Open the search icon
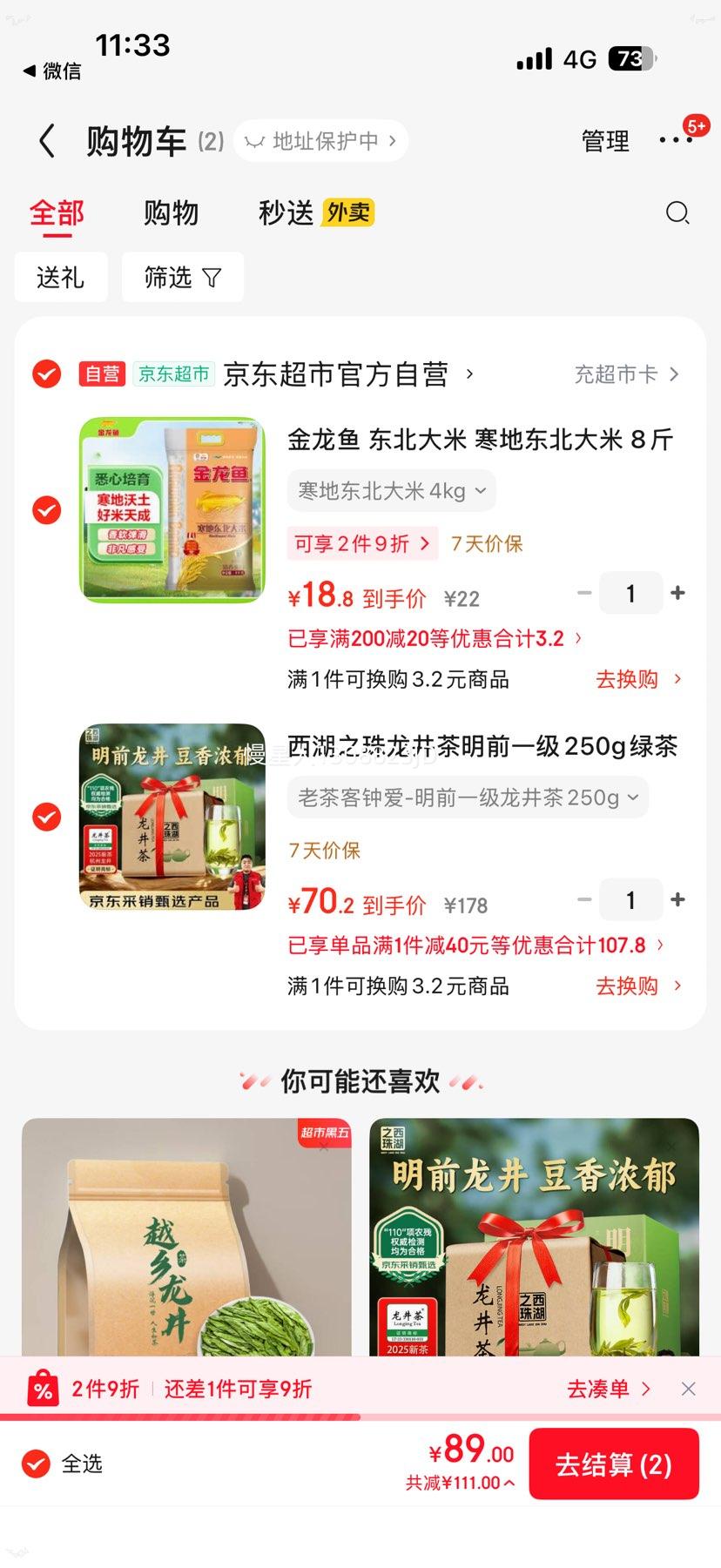Screen dimensions: 721x1568 click(677, 213)
